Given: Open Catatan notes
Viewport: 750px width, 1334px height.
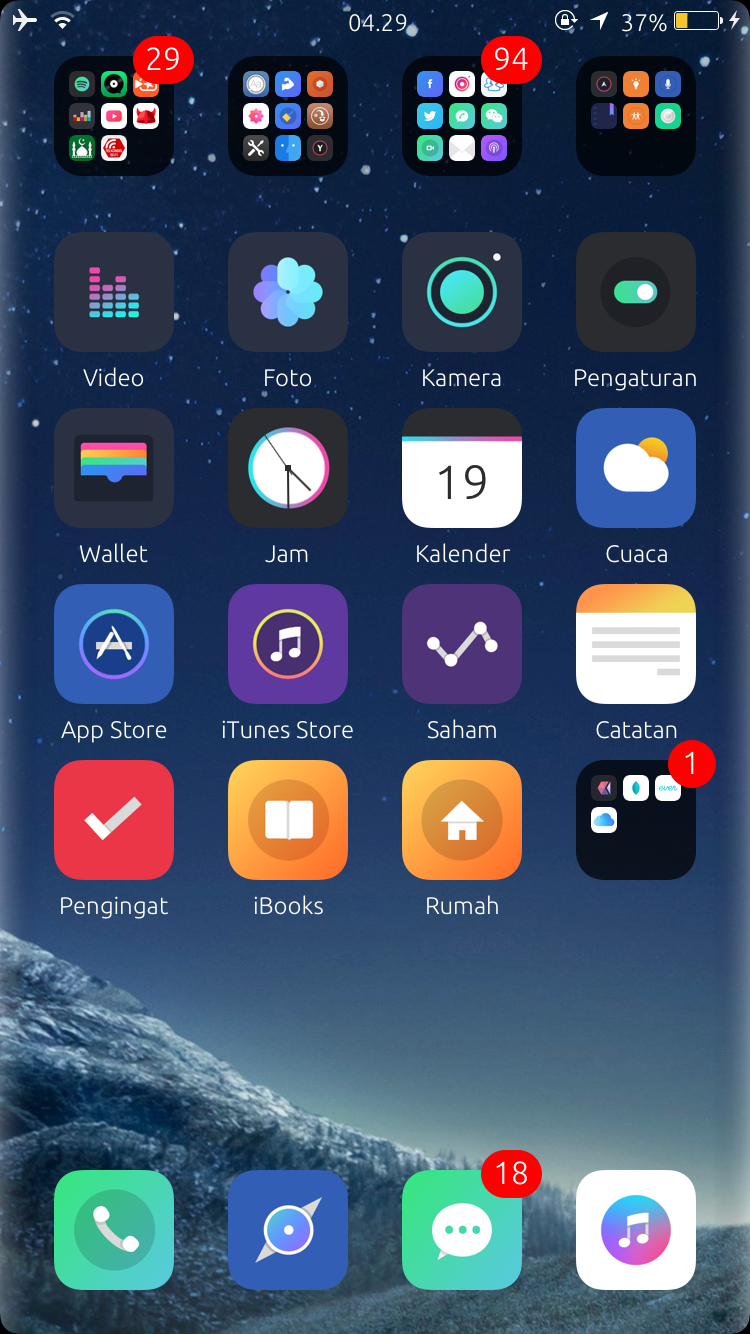Looking at the screenshot, I should (636, 644).
